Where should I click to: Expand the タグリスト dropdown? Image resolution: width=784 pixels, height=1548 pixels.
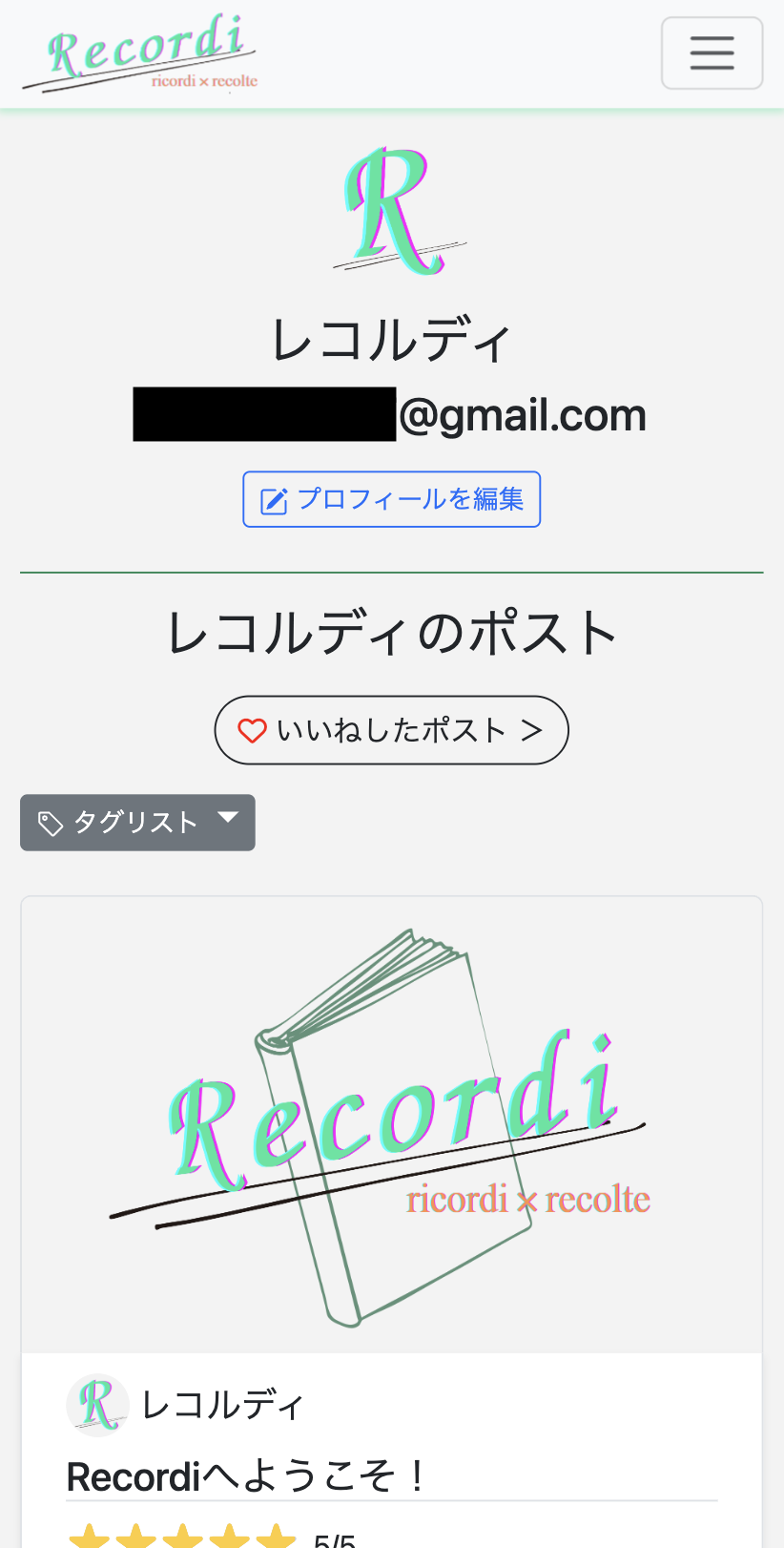[x=137, y=823]
